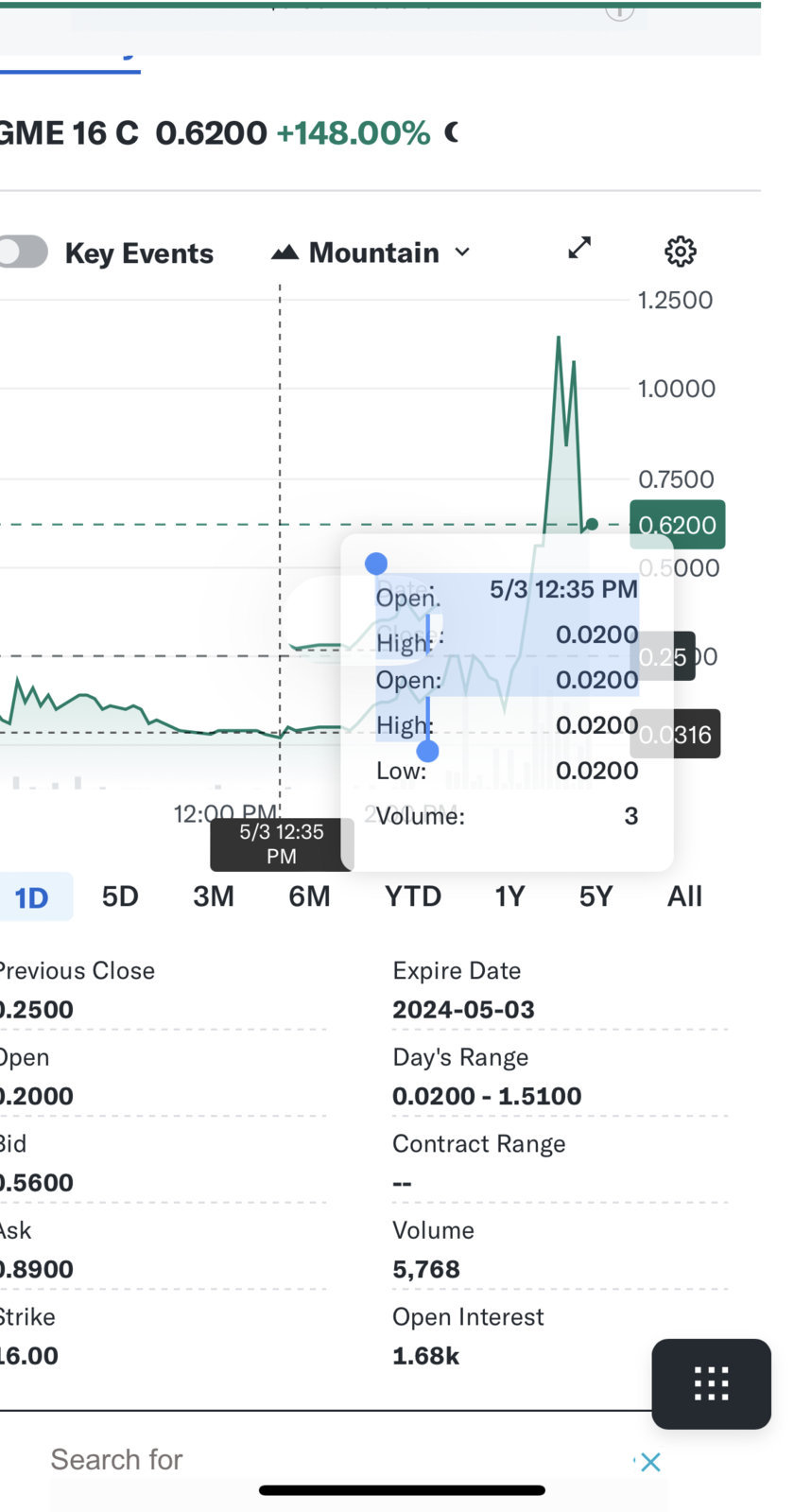Select the 5Y time range

point(595,896)
